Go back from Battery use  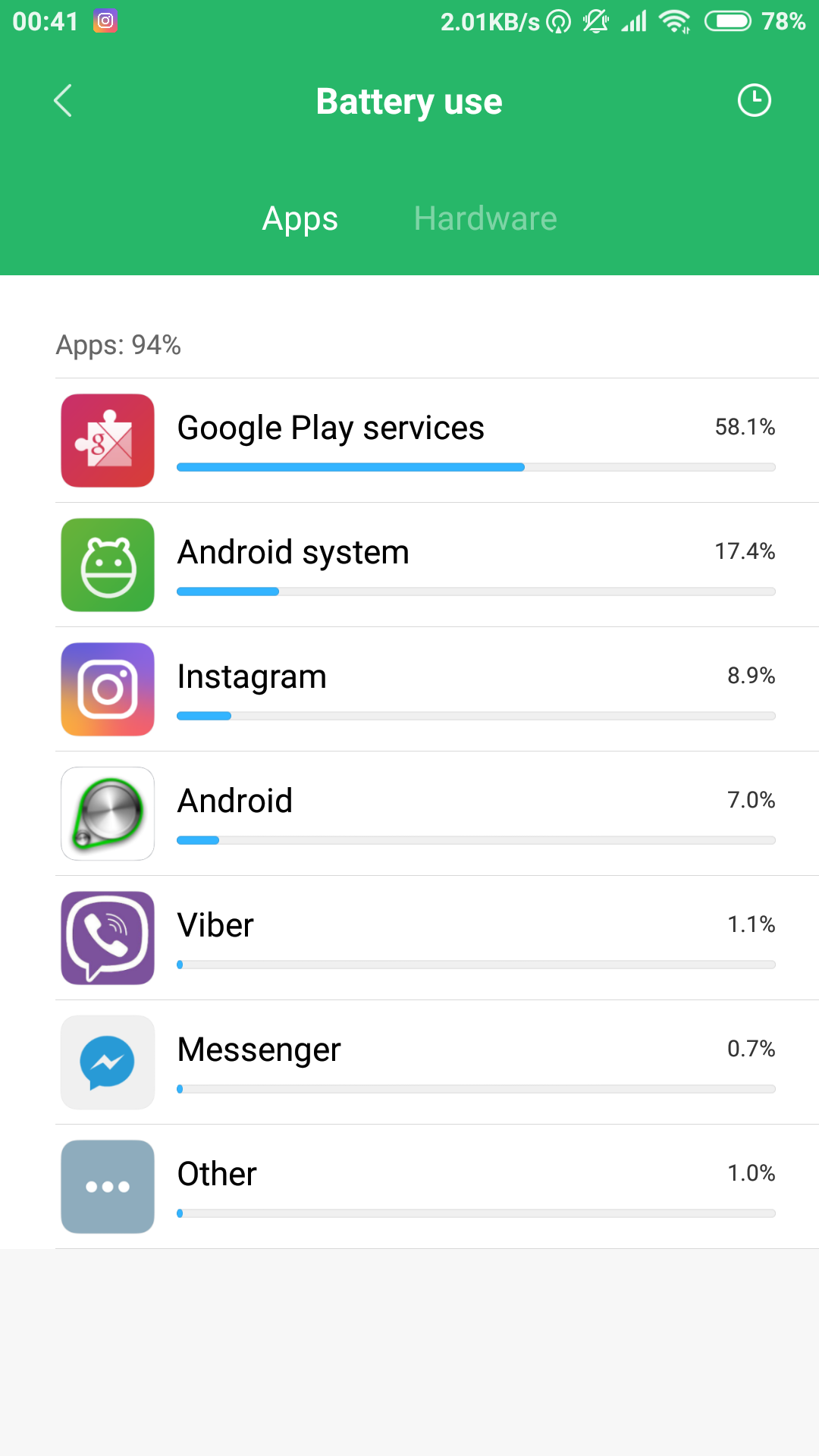point(63,101)
